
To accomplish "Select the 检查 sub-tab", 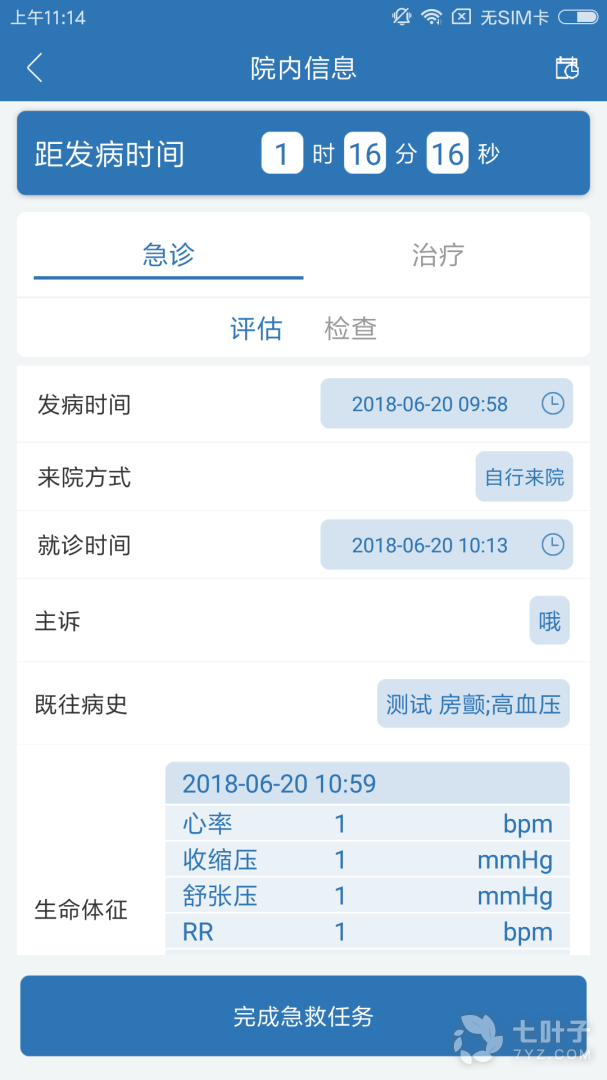I will pos(351,329).
